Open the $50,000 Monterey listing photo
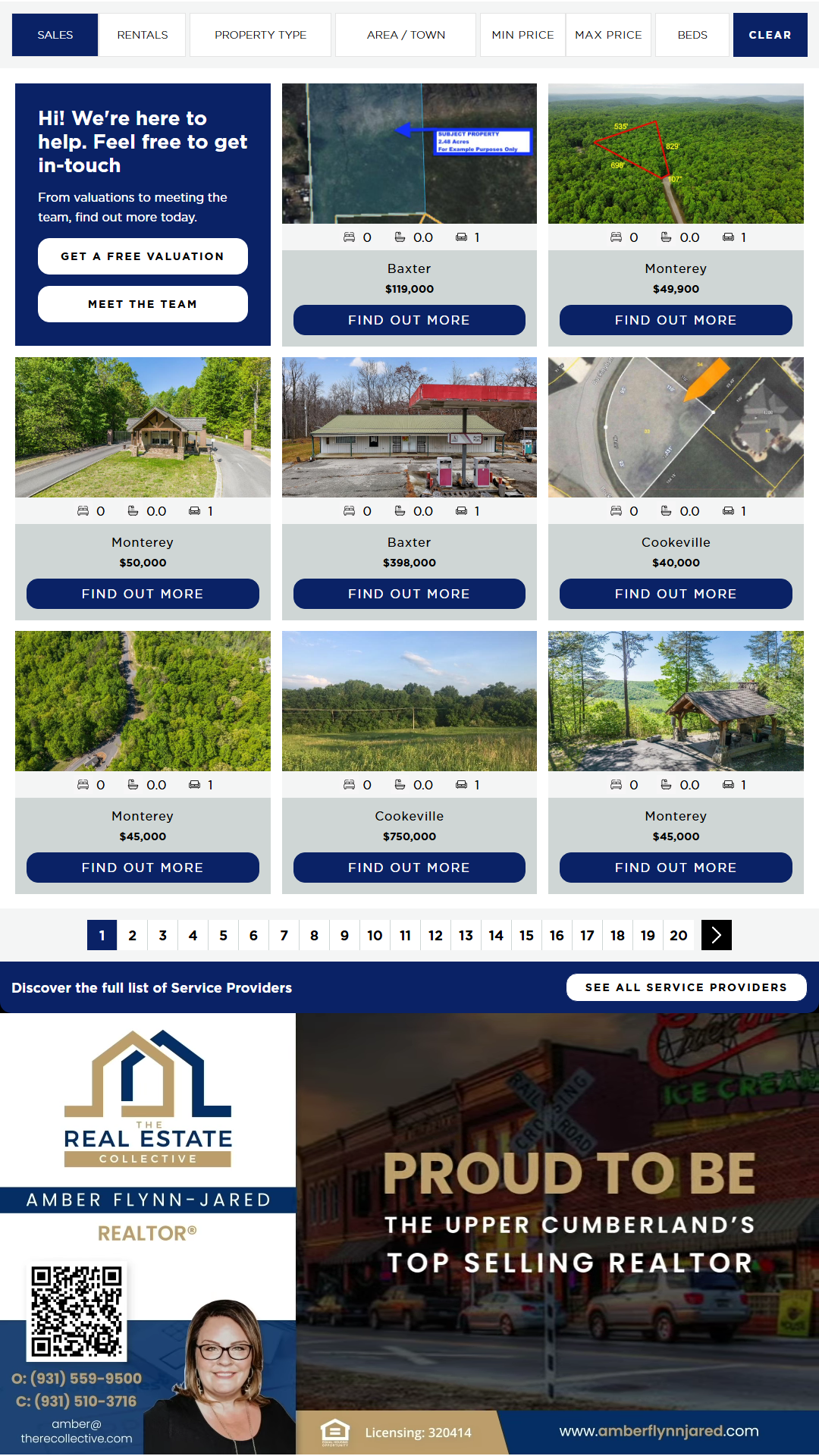819x1456 pixels. point(143,427)
